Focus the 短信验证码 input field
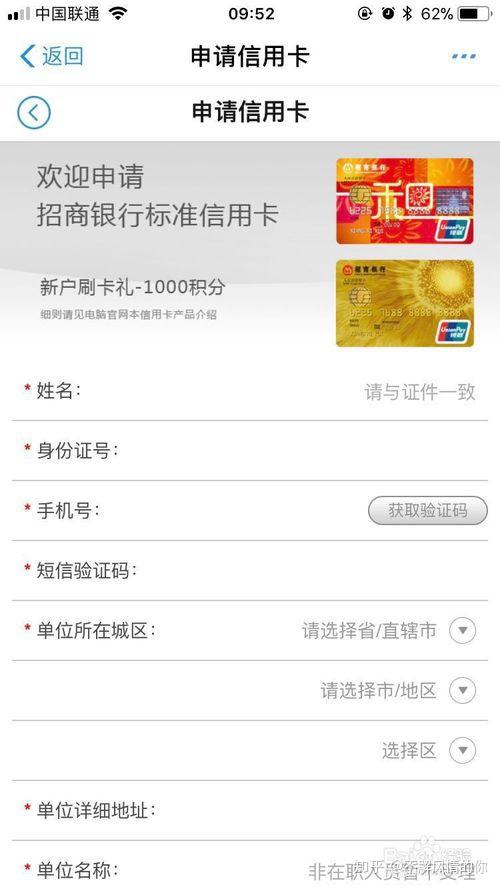This screenshot has height=889, width=500. [x=249, y=571]
